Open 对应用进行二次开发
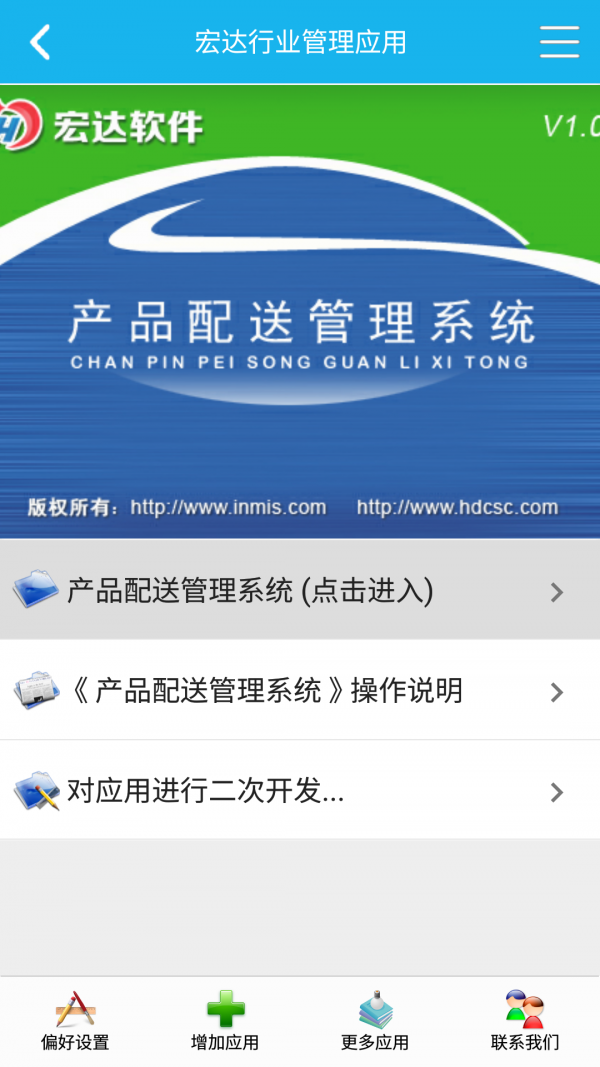The width and height of the screenshot is (600, 1067). [300, 791]
